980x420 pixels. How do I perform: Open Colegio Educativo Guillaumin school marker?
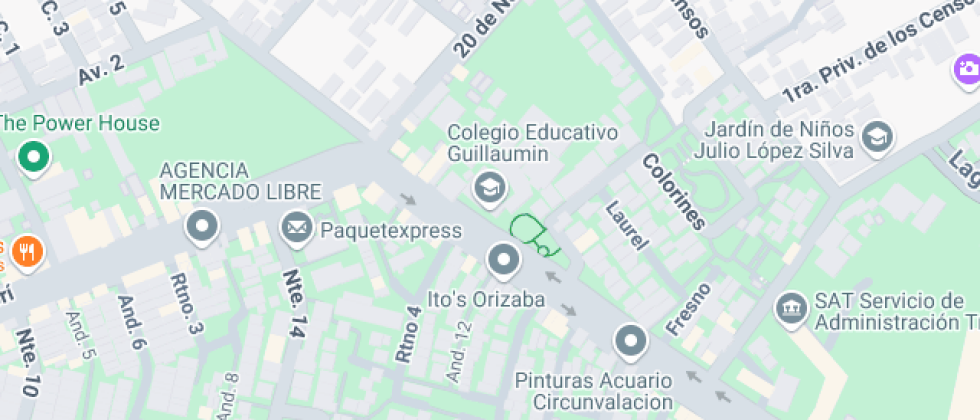[x=489, y=187]
